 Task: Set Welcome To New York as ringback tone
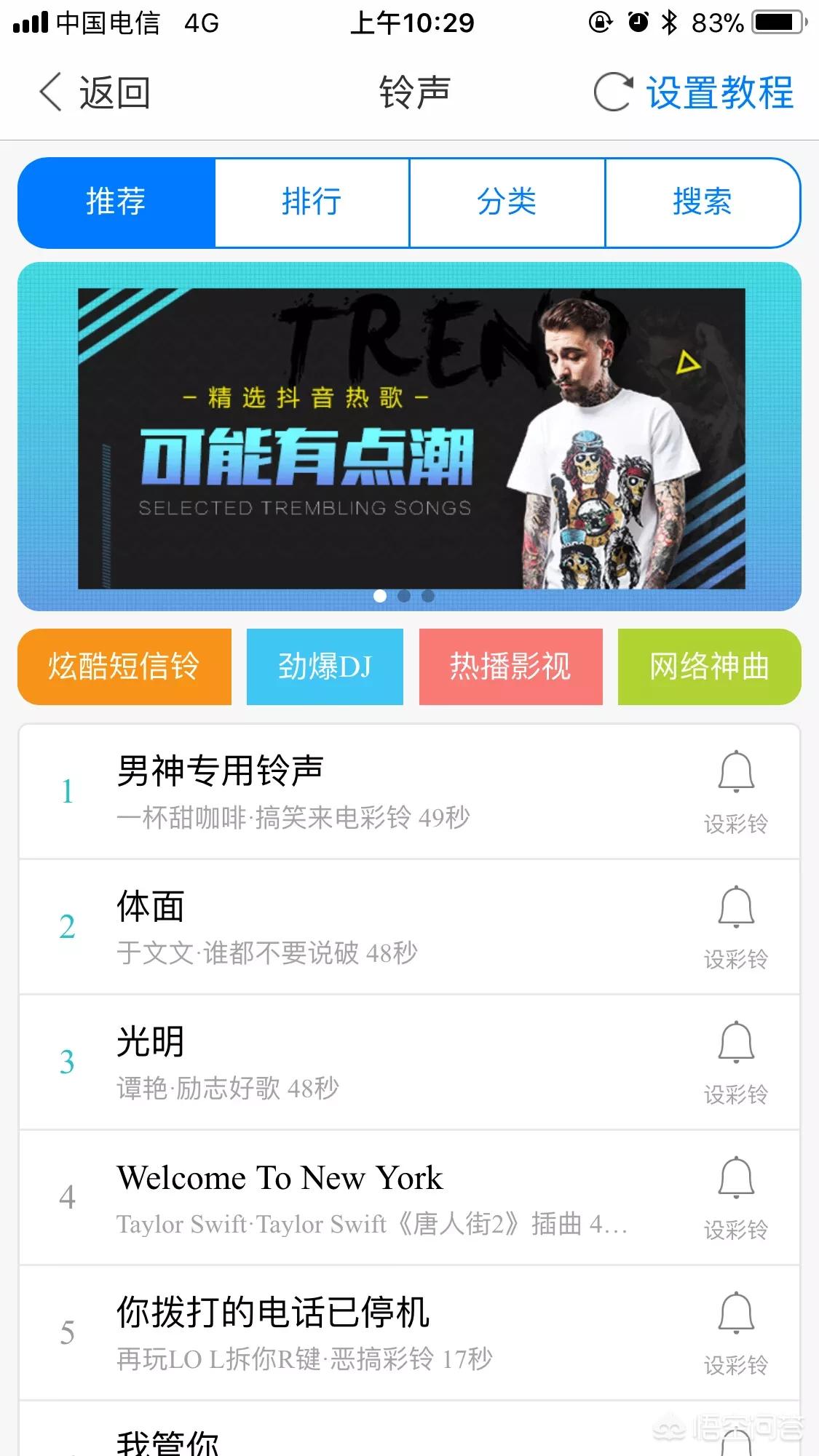pyautogui.click(x=736, y=1196)
